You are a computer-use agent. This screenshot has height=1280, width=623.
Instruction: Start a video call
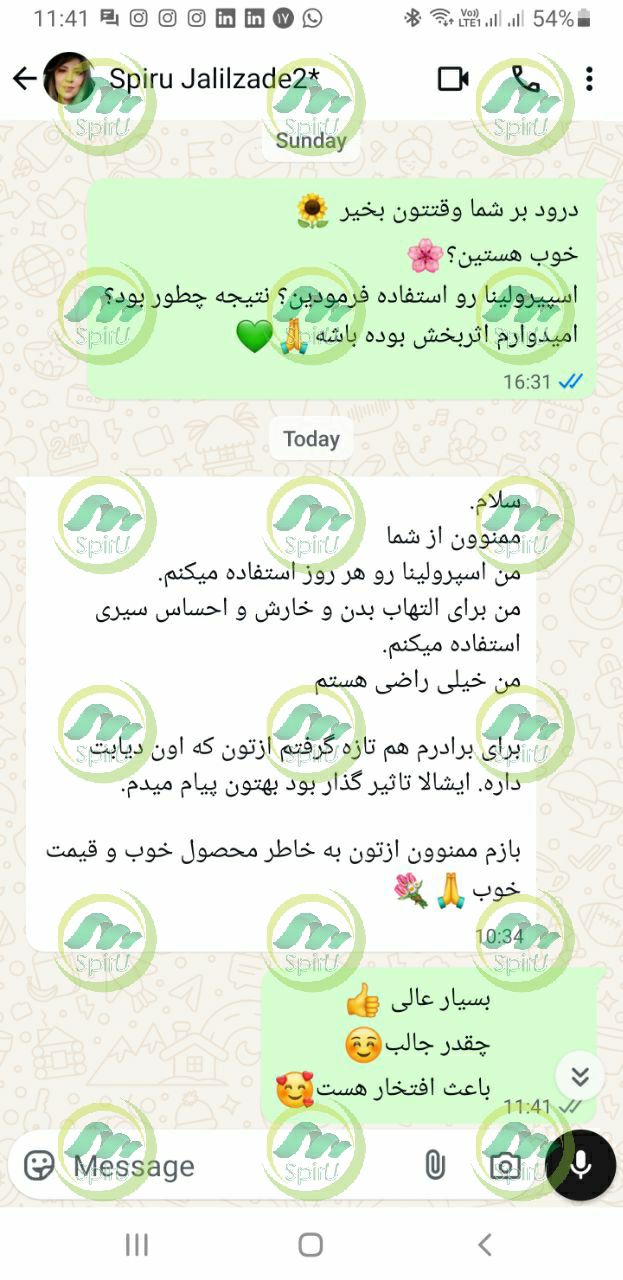pyautogui.click(x=453, y=79)
